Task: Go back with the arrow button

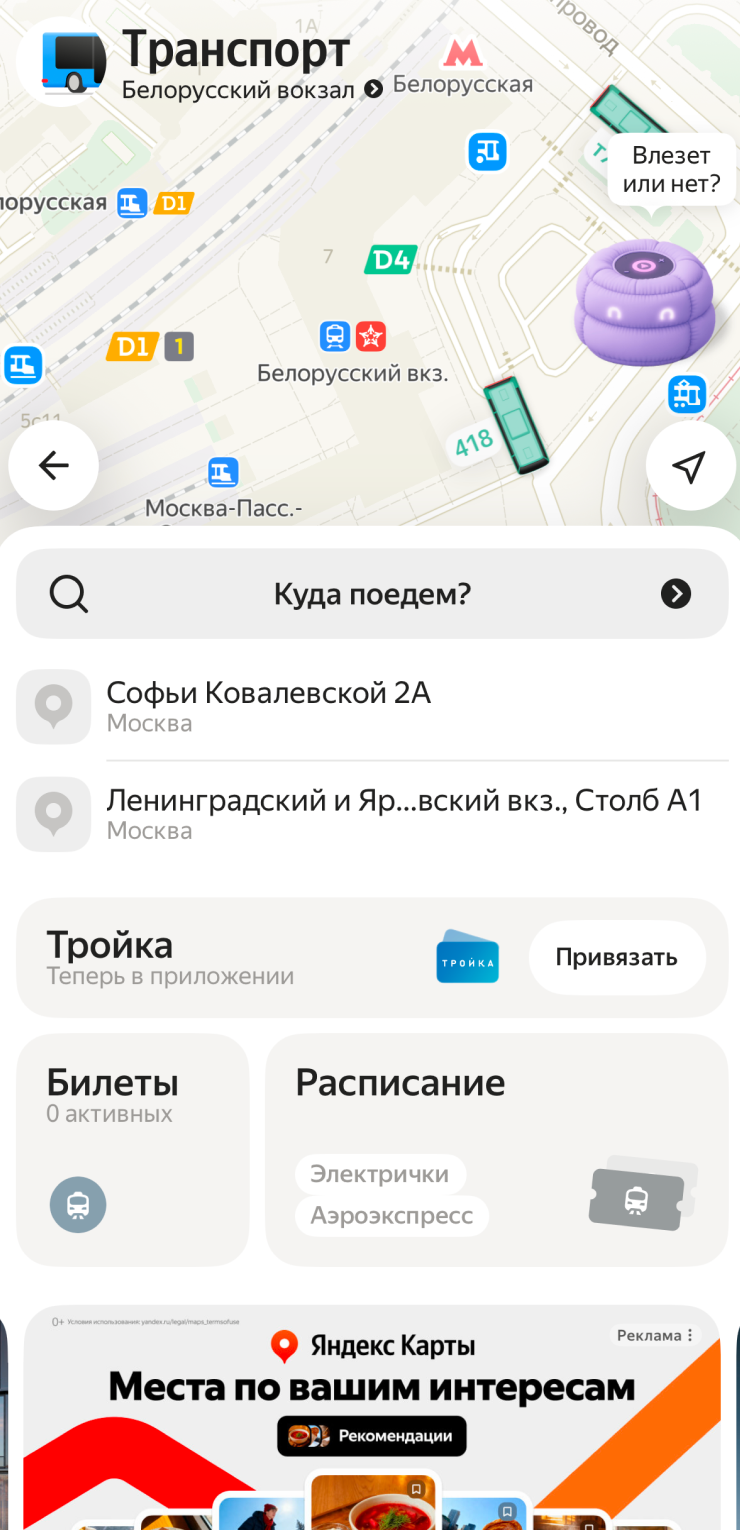Action: tap(54, 465)
